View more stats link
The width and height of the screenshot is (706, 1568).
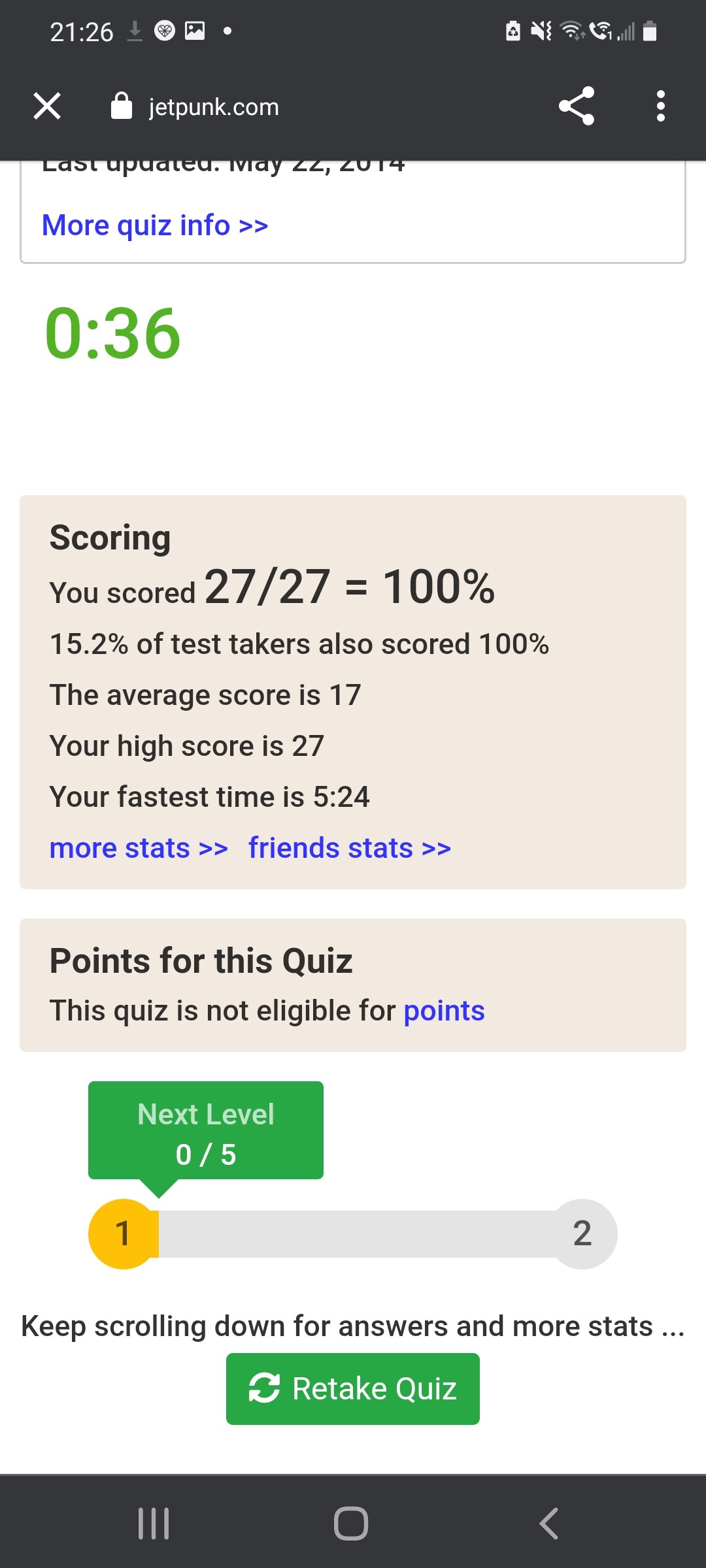(x=139, y=848)
